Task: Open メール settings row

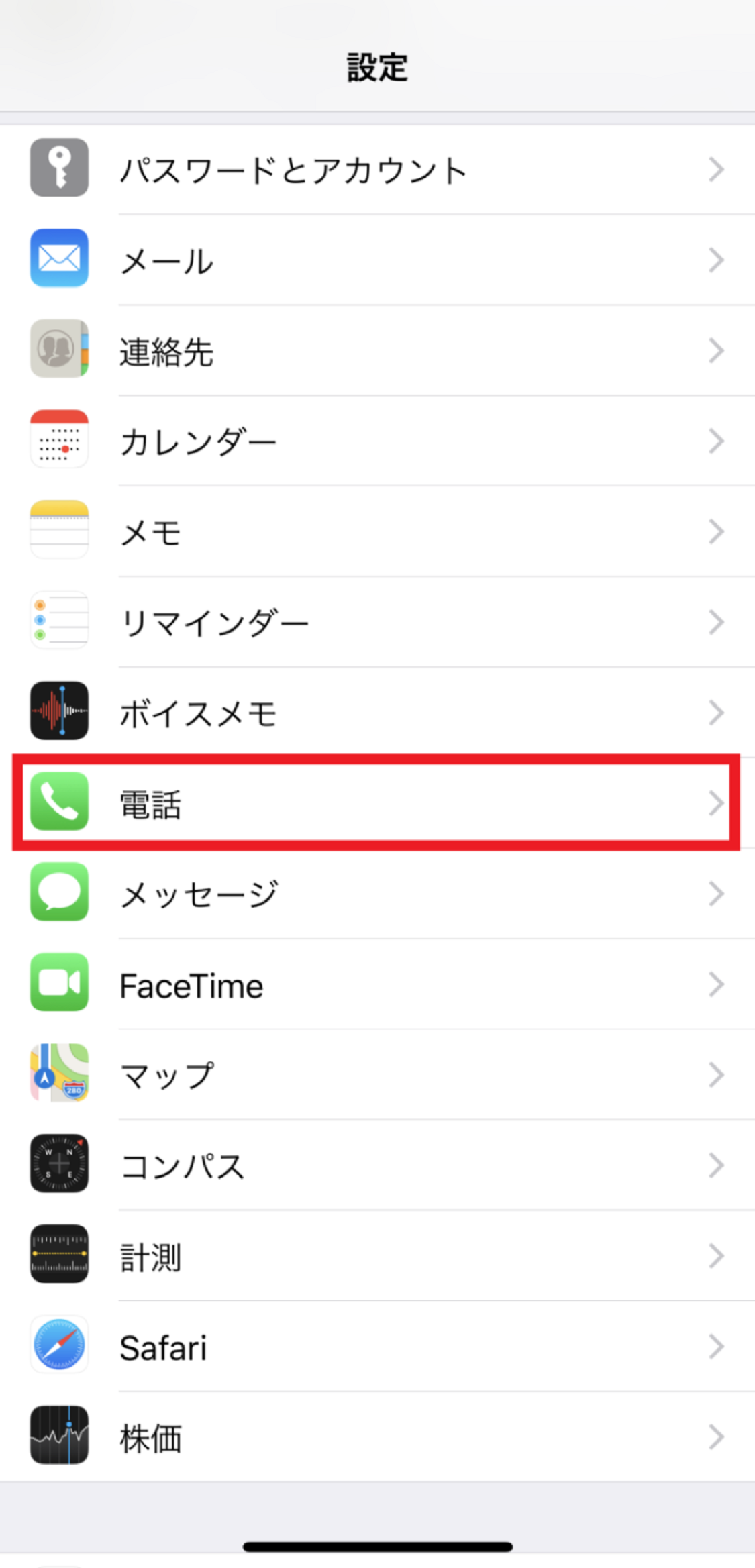Action: pos(377,260)
